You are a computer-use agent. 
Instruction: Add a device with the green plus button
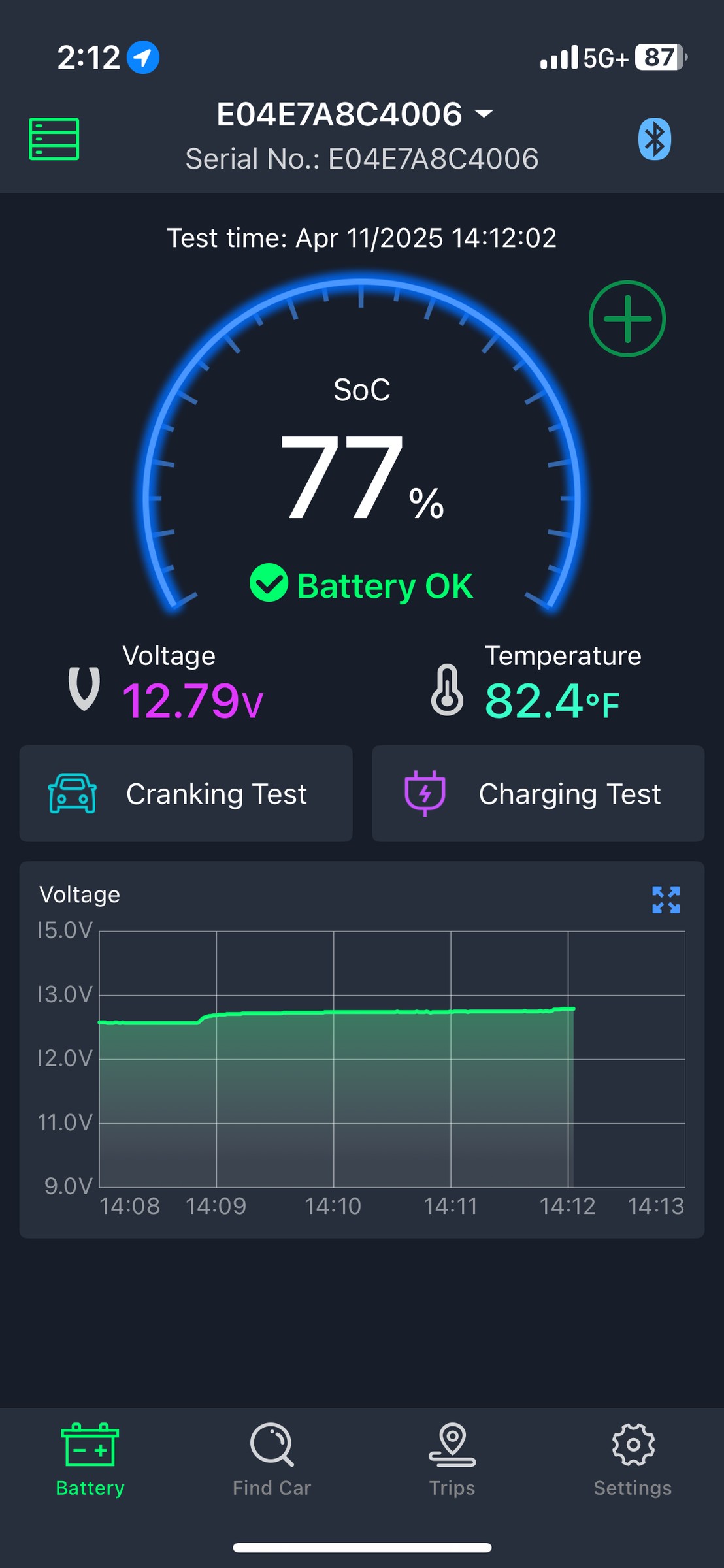(627, 319)
